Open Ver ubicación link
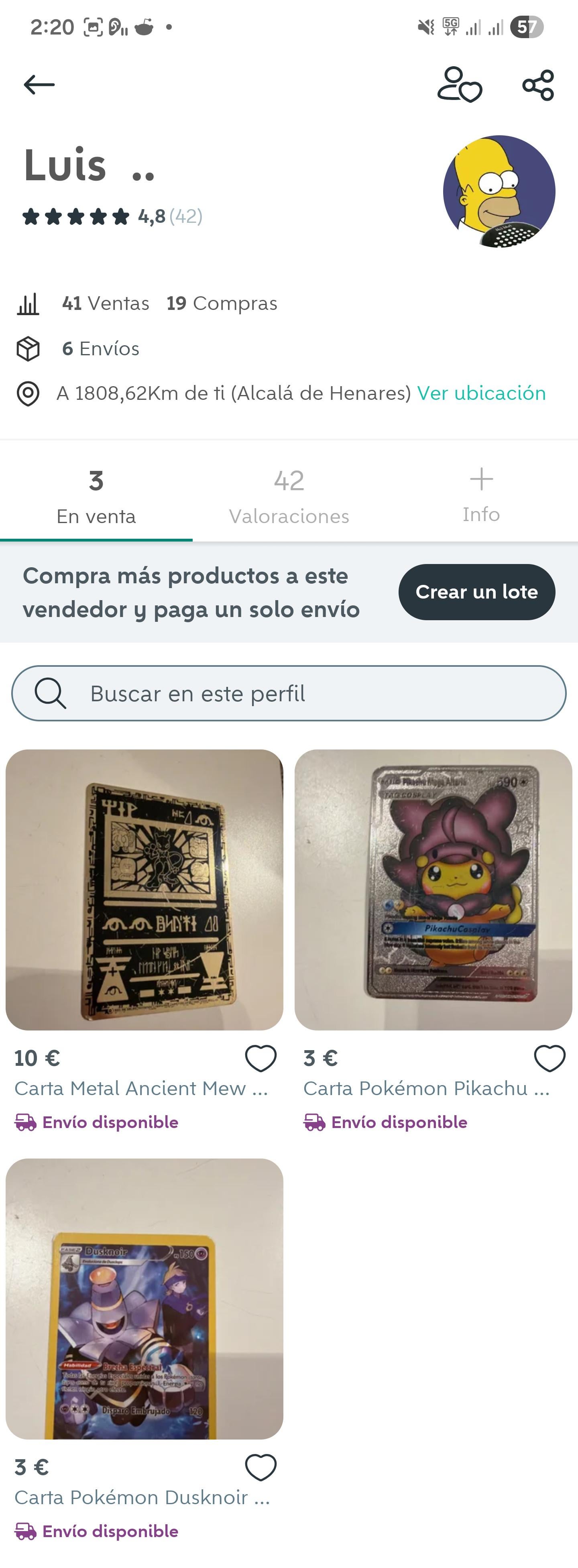Image resolution: width=578 pixels, height=1568 pixels. pyautogui.click(x=480, y=393)
